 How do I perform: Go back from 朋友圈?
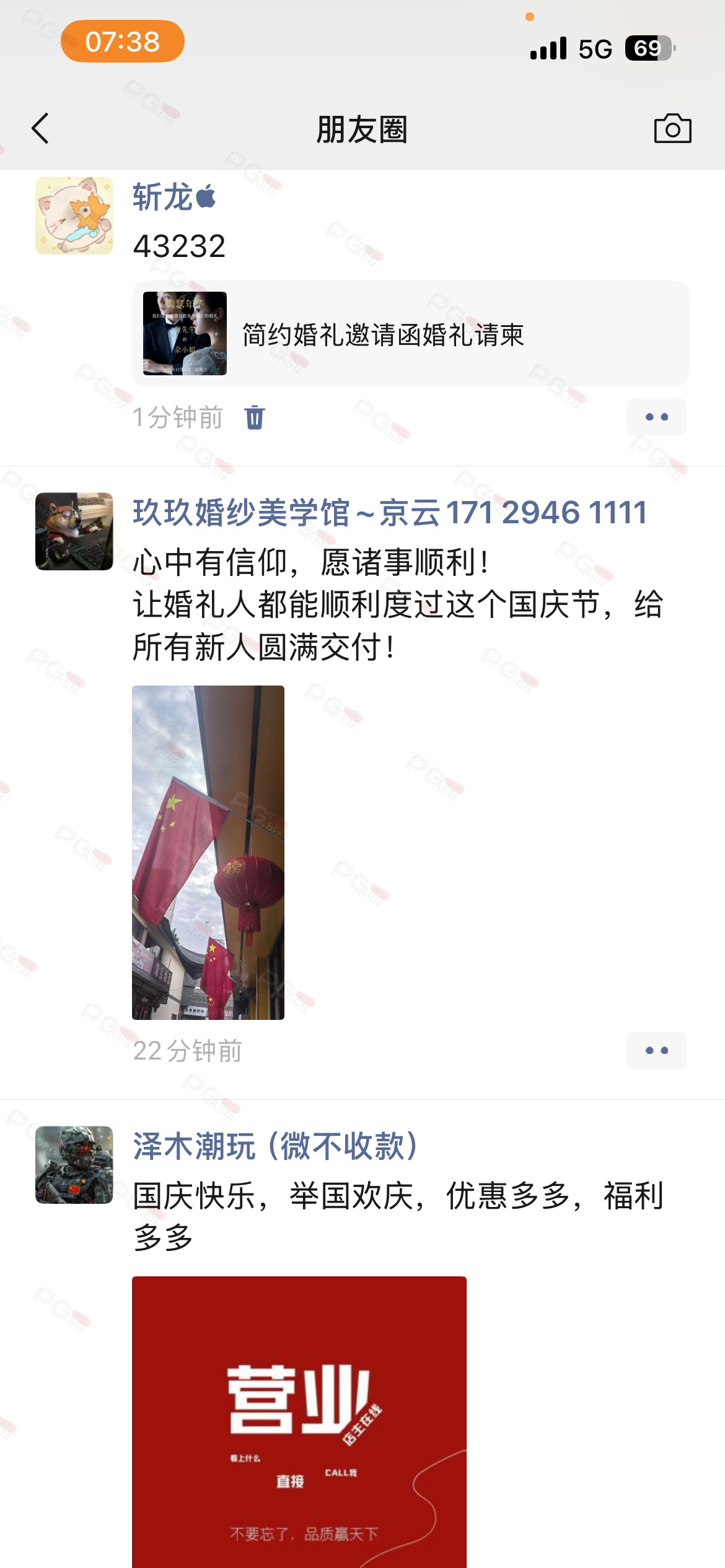[x=41, y=129]
